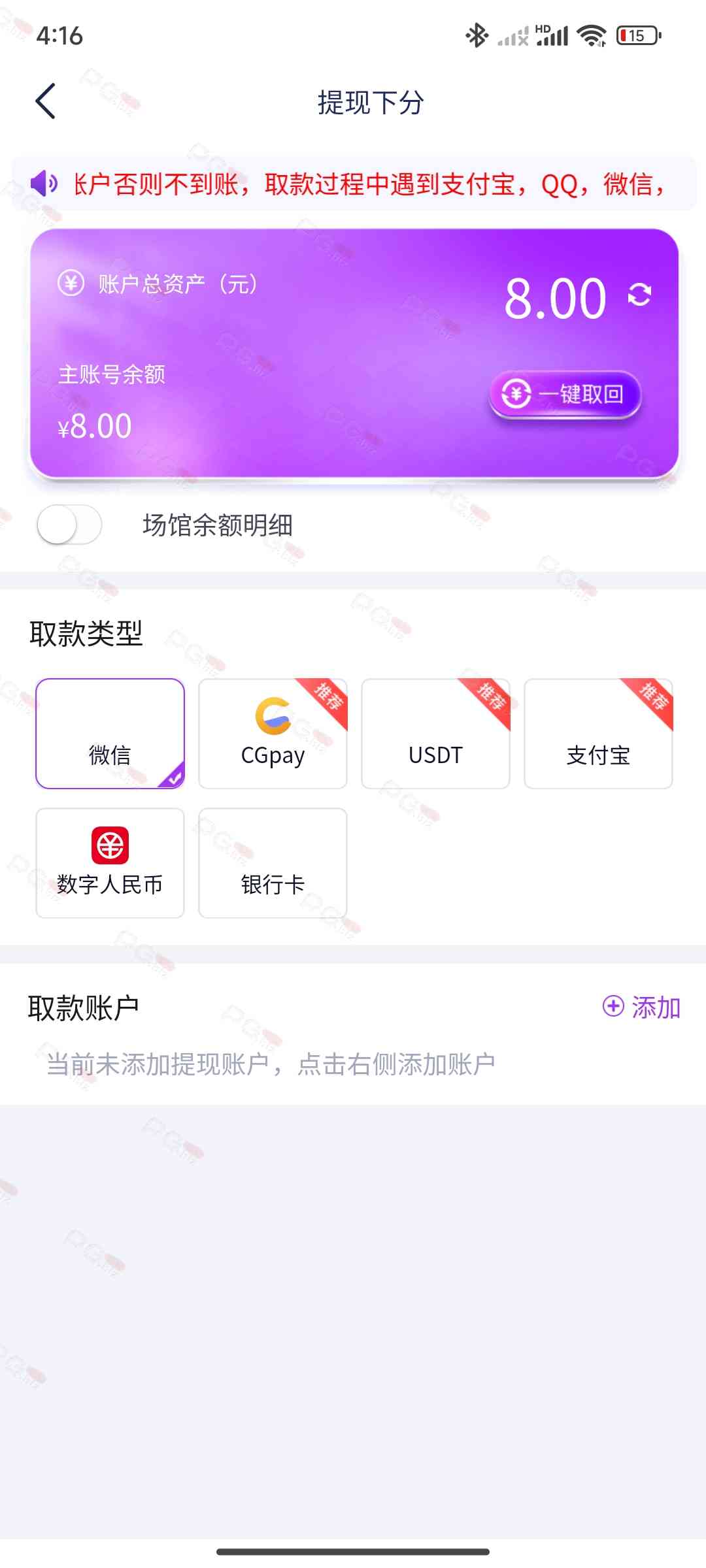The width and height of the screenshot is (706, 1568).
Task: Go back from the 提现下分 page
Action: pyautogui.click(x=45, y=102)
